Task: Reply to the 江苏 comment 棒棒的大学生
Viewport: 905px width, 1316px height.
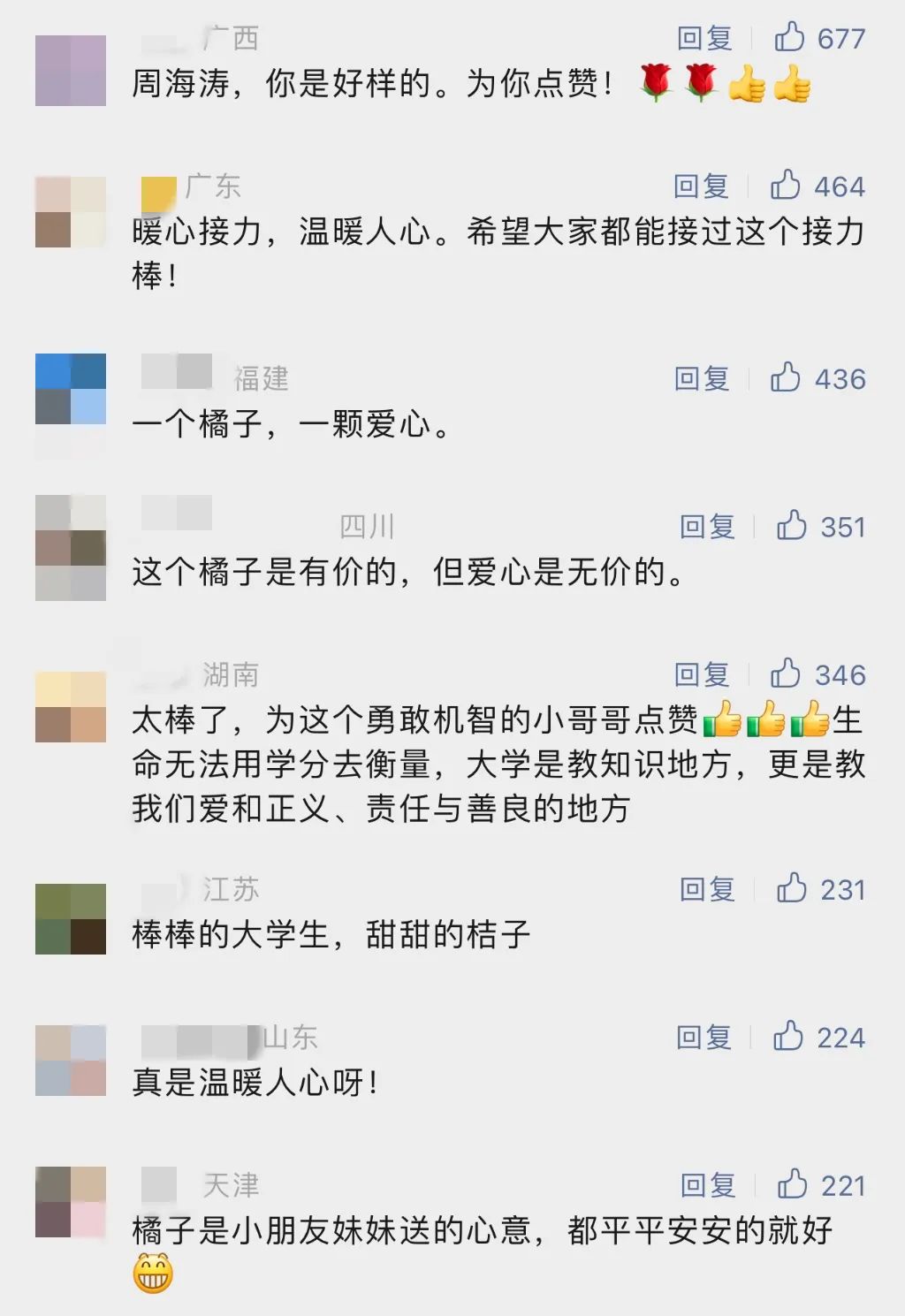Action: click(707, 889)
